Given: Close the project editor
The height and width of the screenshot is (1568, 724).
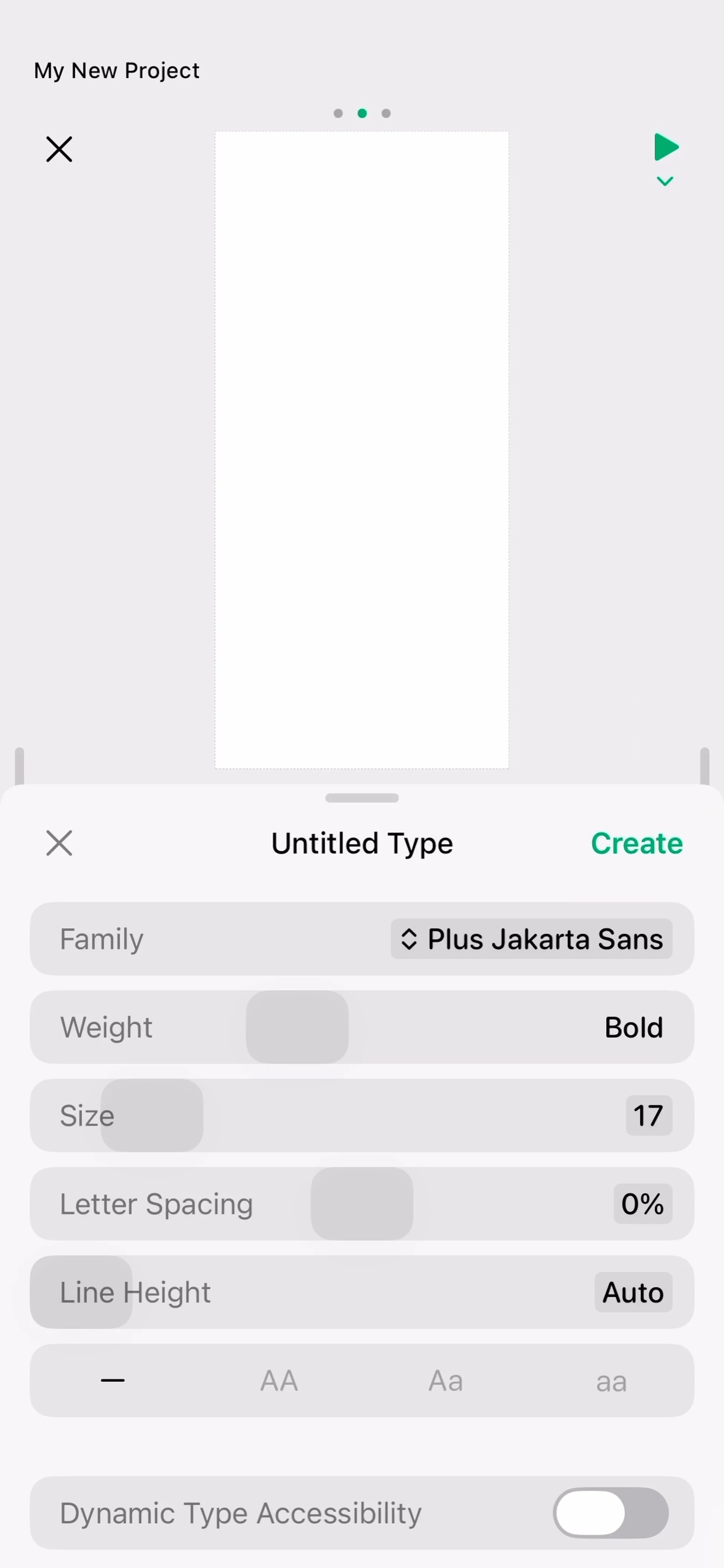Looking at the screenshot, I should pyautogui.click(x=59, y=149).
